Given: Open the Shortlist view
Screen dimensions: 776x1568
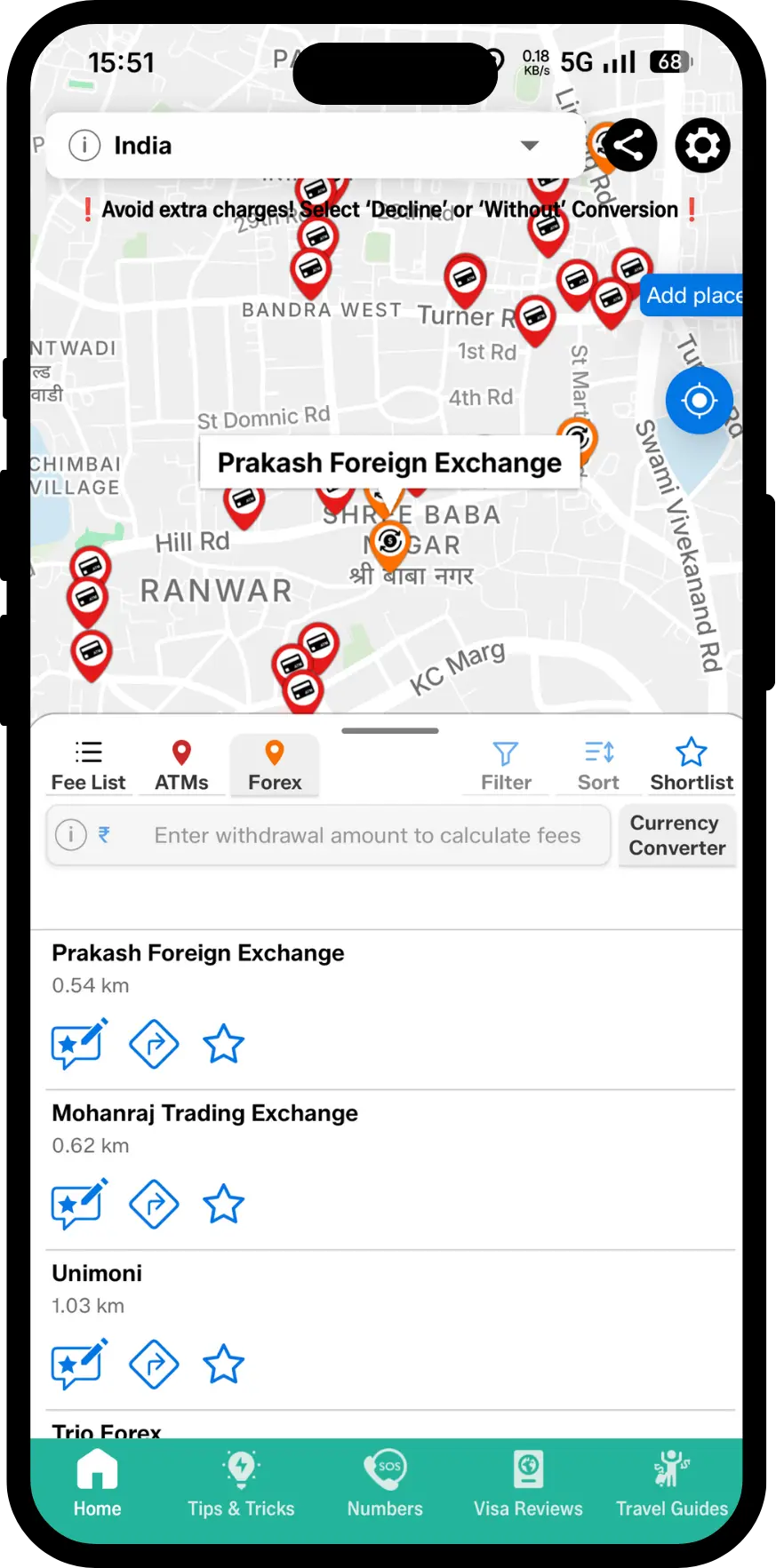Looking at the screenshot, I should [691, 762].
